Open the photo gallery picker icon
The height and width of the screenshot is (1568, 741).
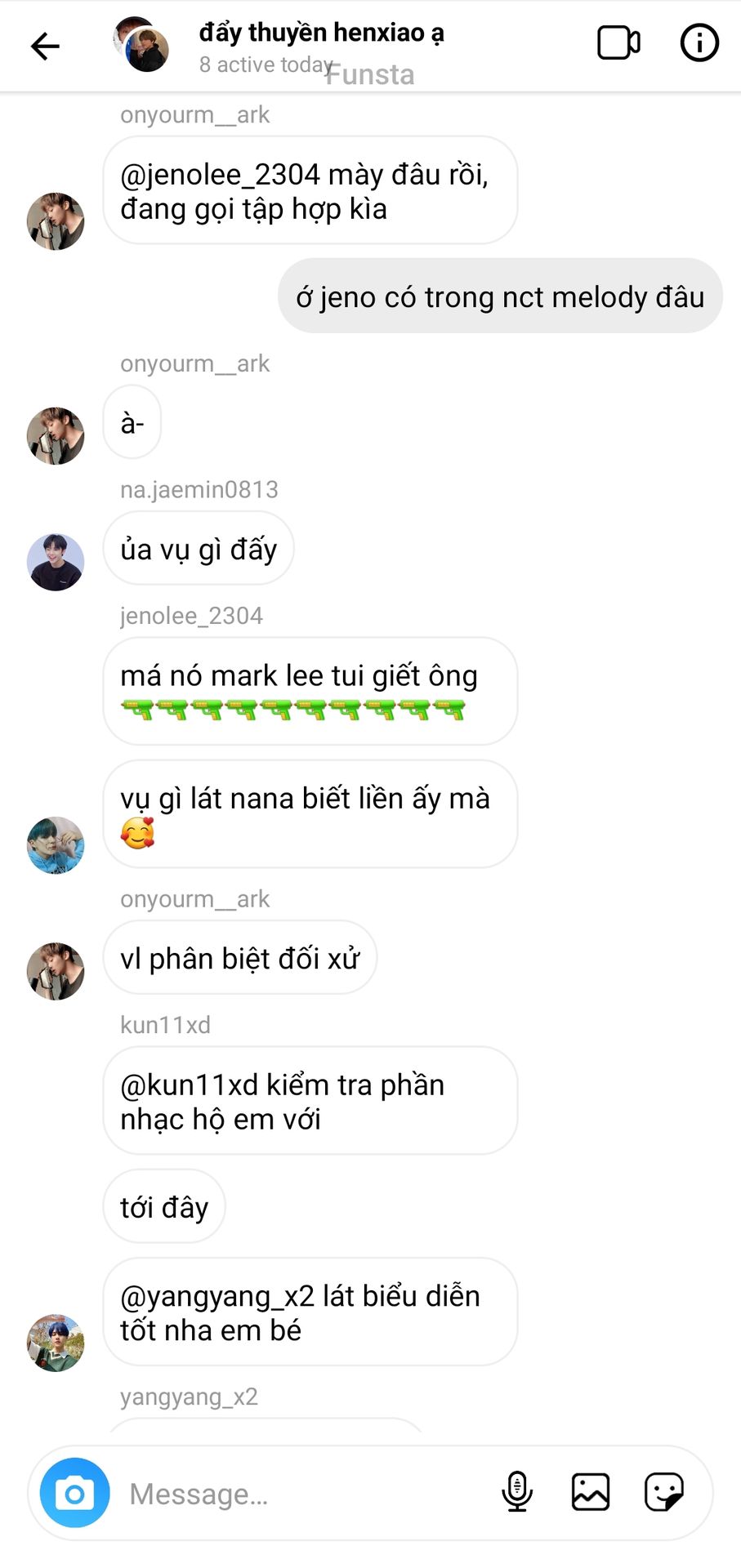pos(591,1492)
